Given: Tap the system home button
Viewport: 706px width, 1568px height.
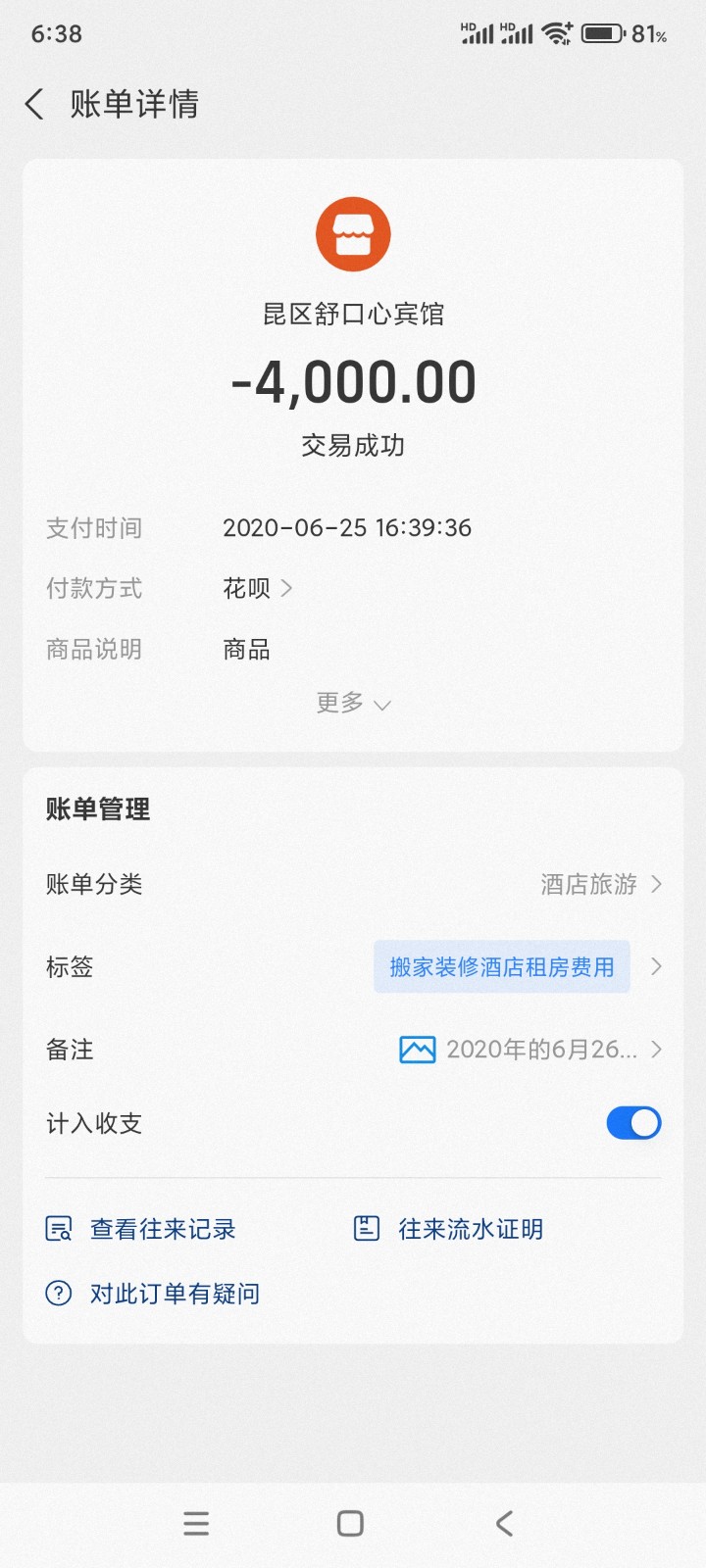Looking at the screenshot, I should pyautogui.click(x=350, y=1523).
